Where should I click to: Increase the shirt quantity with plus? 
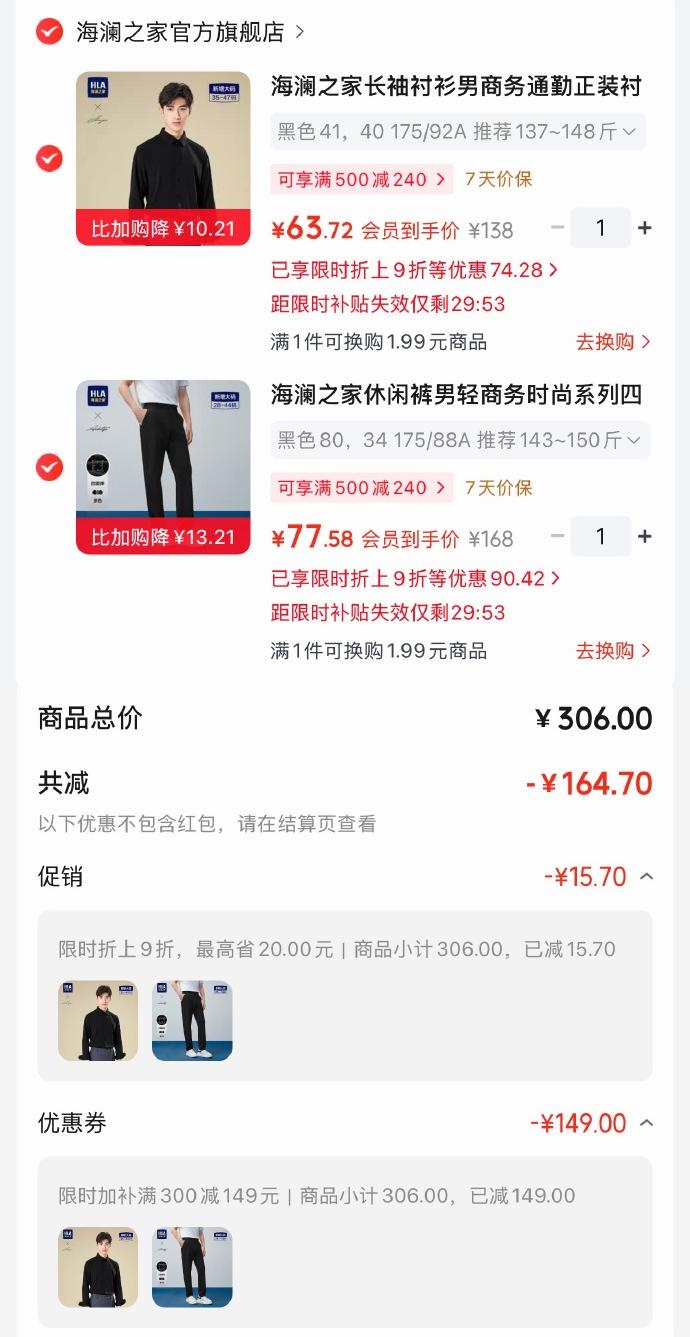pyautogui.click(x=645, y=228)
